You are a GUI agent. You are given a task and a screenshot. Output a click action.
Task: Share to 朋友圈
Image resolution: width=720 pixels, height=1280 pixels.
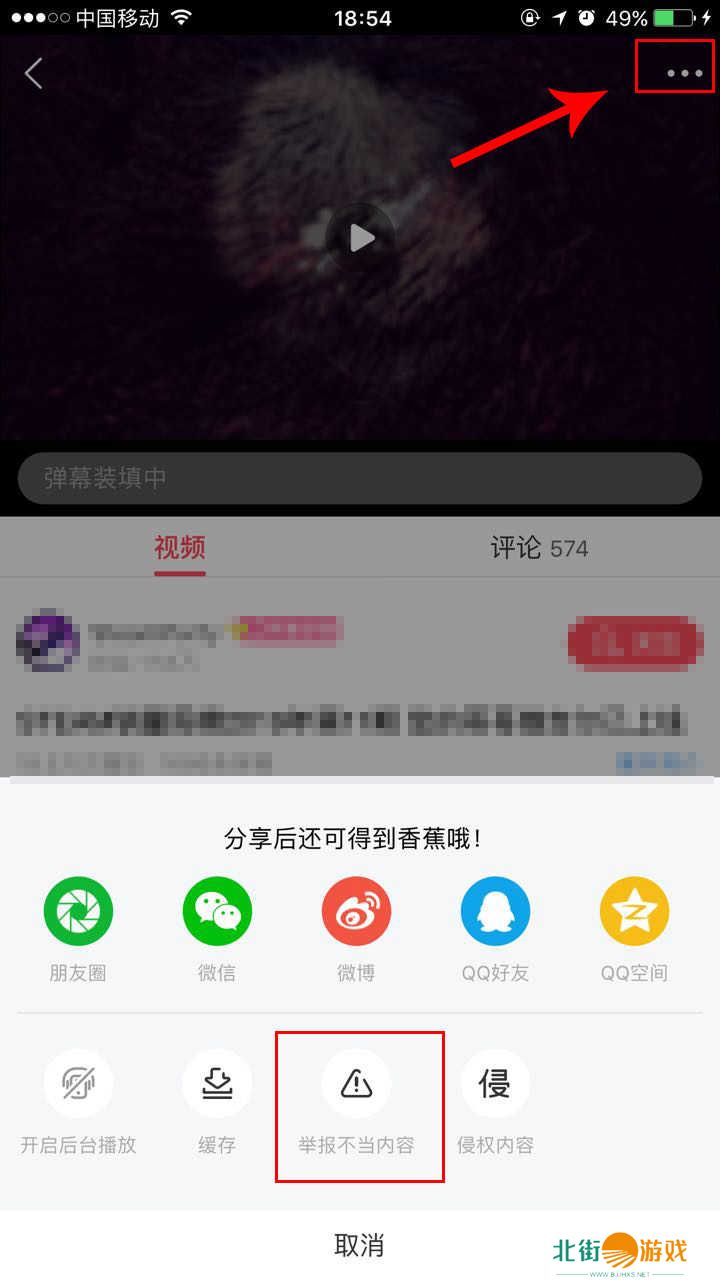coord(78,912)
